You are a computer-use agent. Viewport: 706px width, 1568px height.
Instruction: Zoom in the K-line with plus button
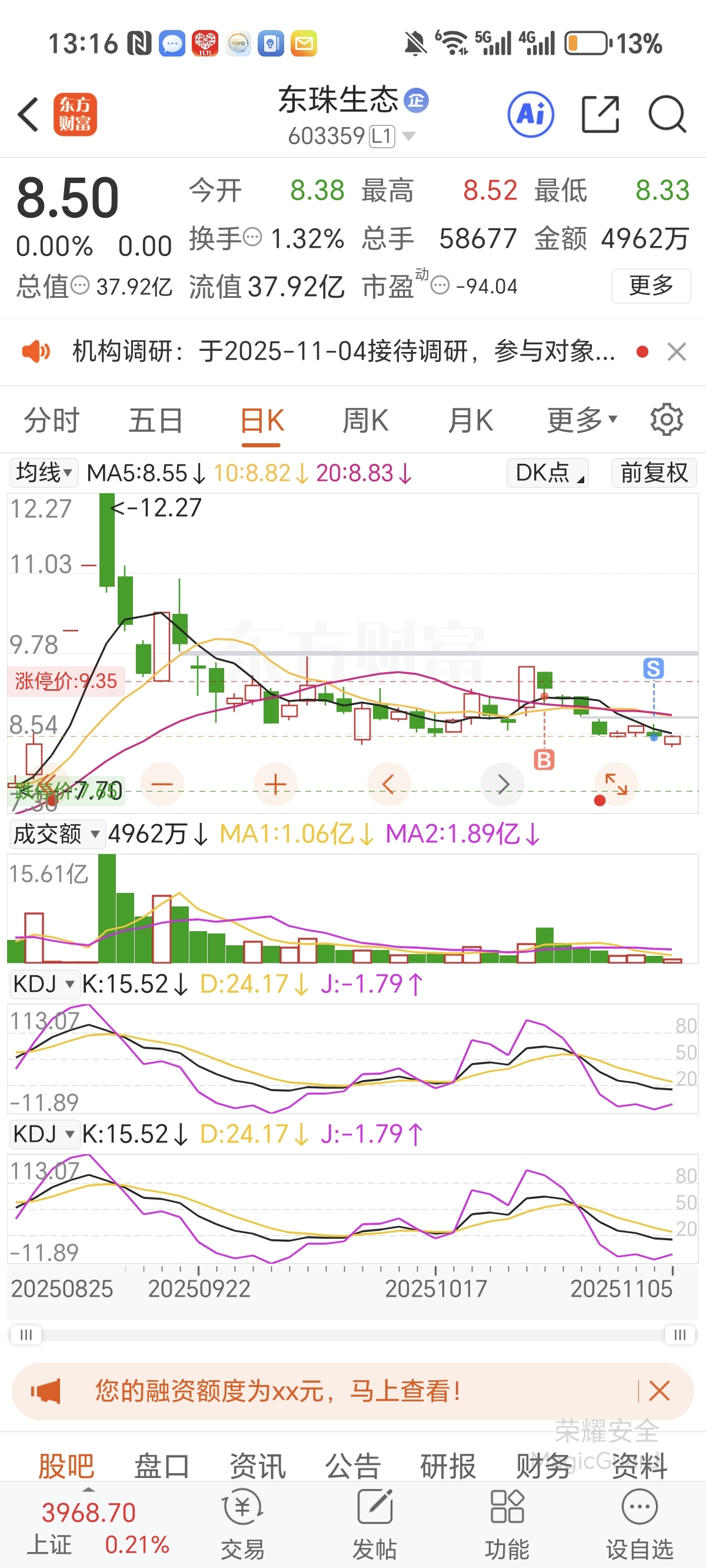[276, 784]
